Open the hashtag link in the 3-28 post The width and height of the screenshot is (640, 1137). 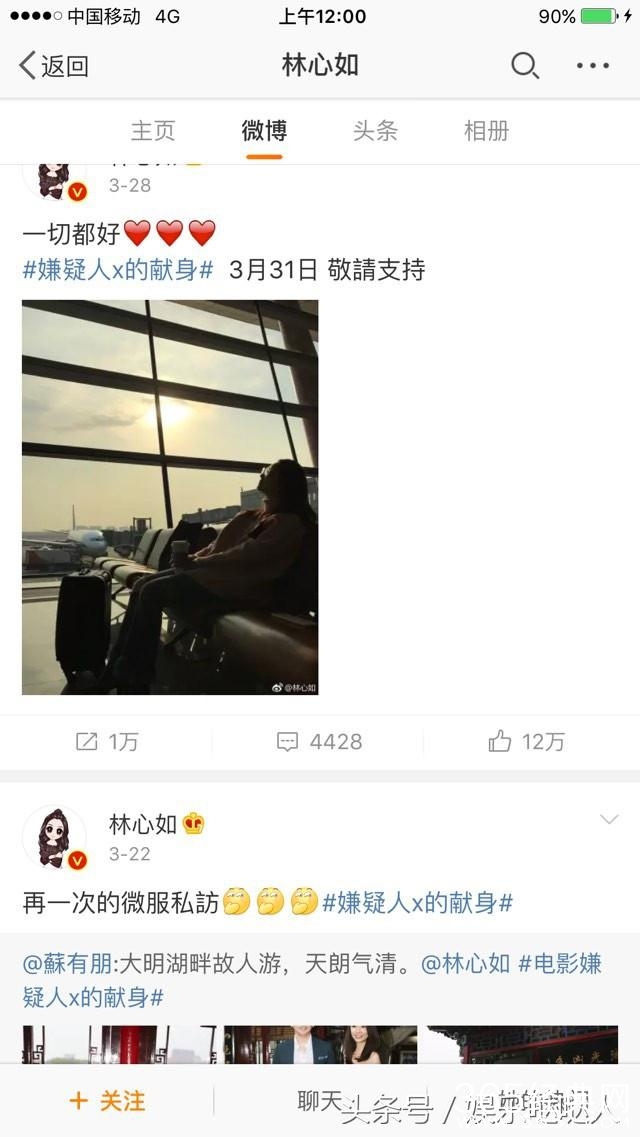tap(118, 269)
